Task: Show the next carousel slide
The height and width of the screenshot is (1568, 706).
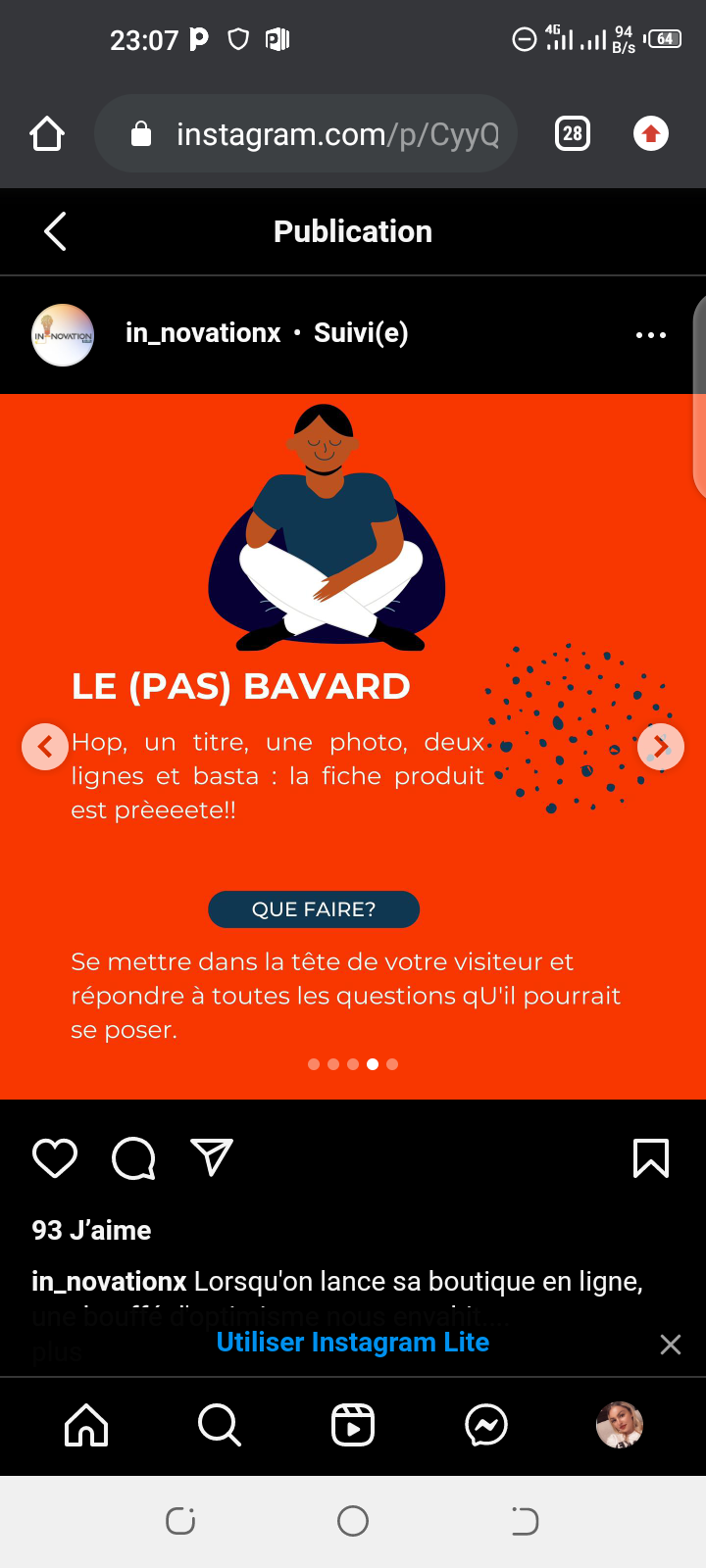Action: [660, 747]
